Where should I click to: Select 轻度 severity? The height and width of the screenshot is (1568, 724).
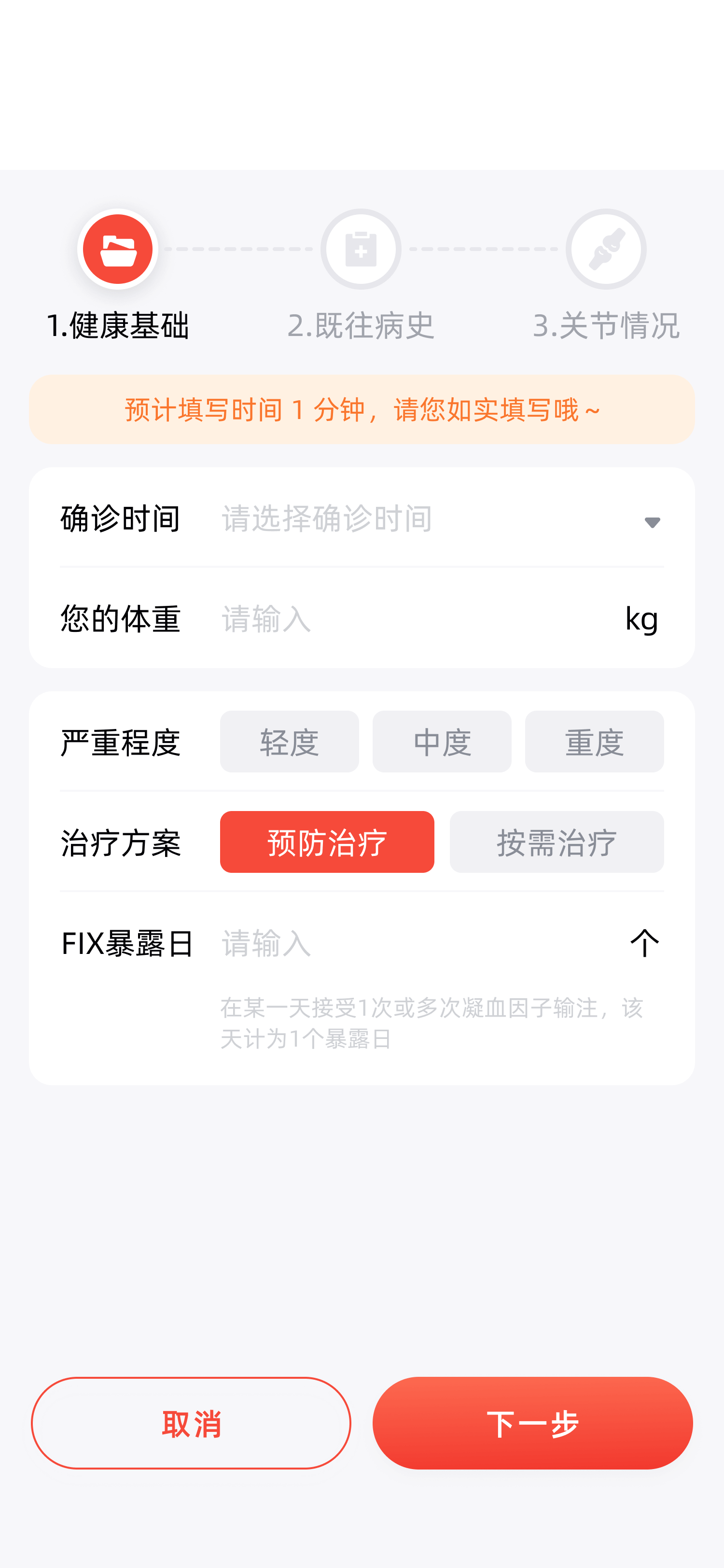coord(289,742)
